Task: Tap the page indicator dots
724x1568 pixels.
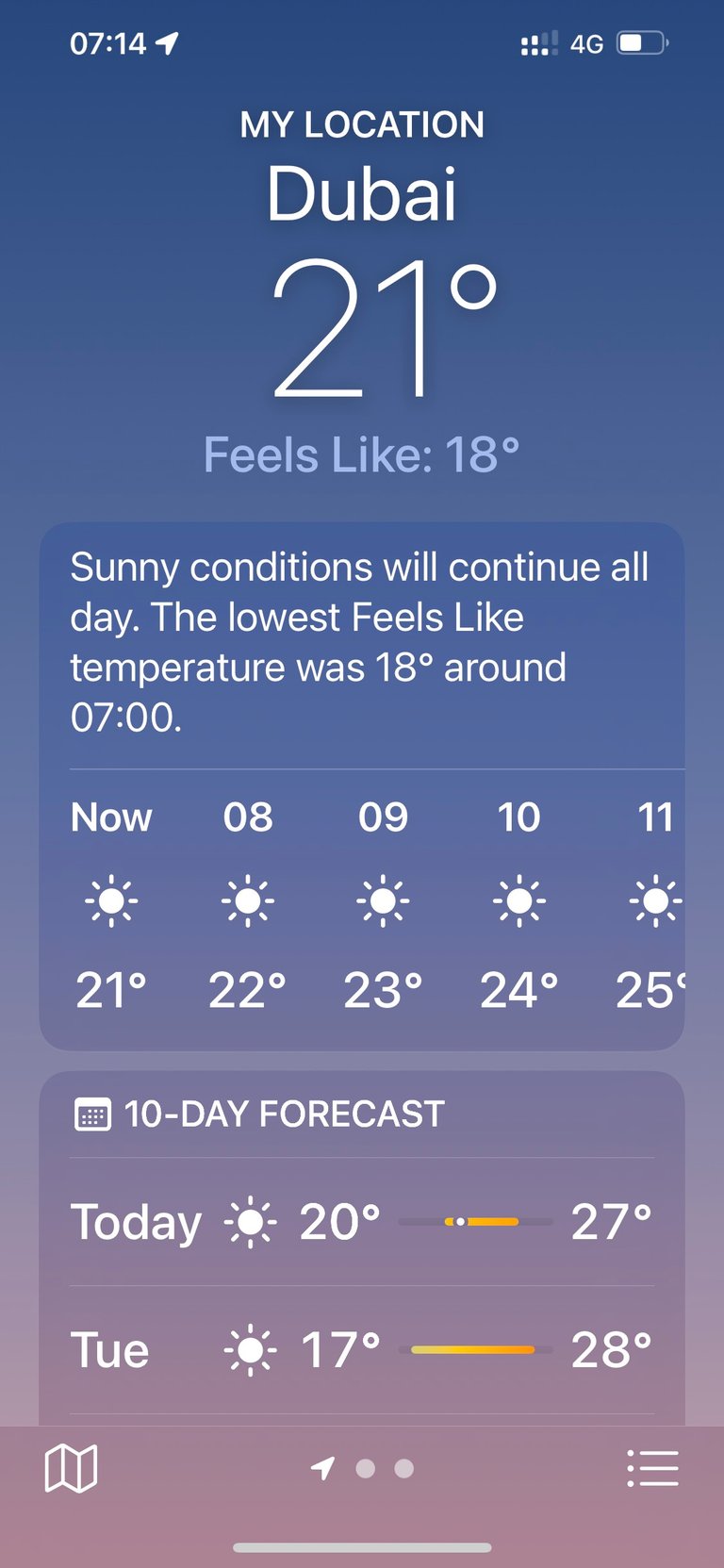Action: pos(364,1468)
